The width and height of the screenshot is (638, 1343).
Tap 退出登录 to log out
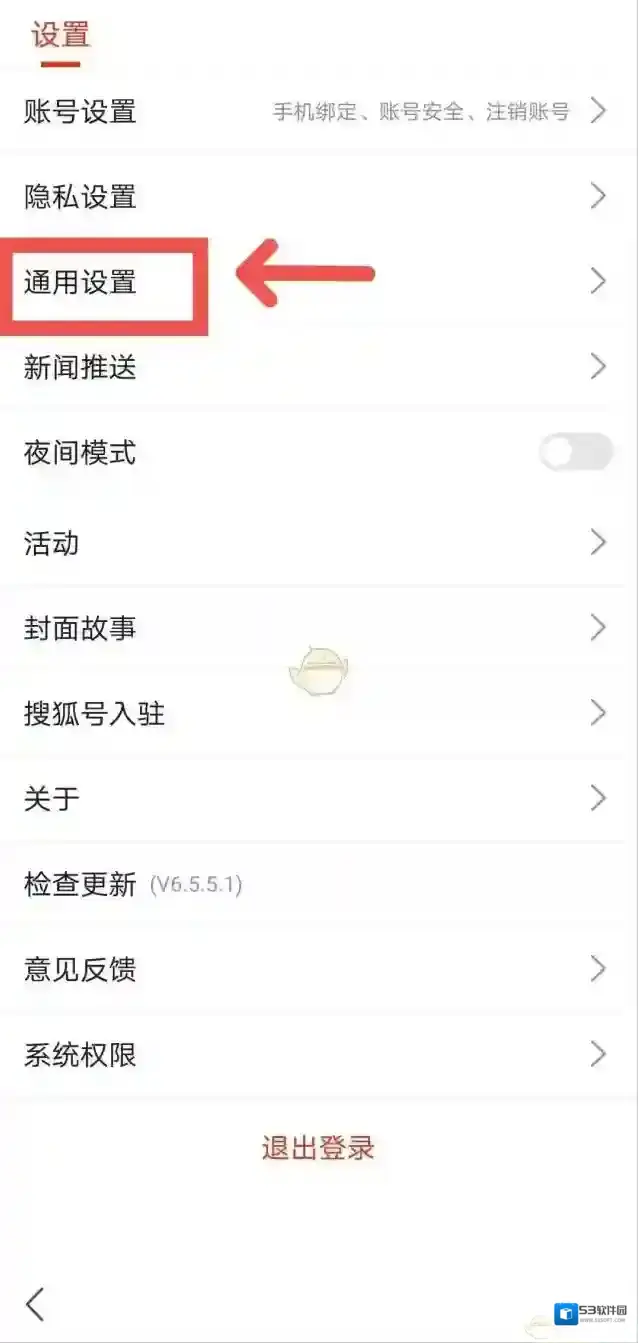click(318, 1148)
